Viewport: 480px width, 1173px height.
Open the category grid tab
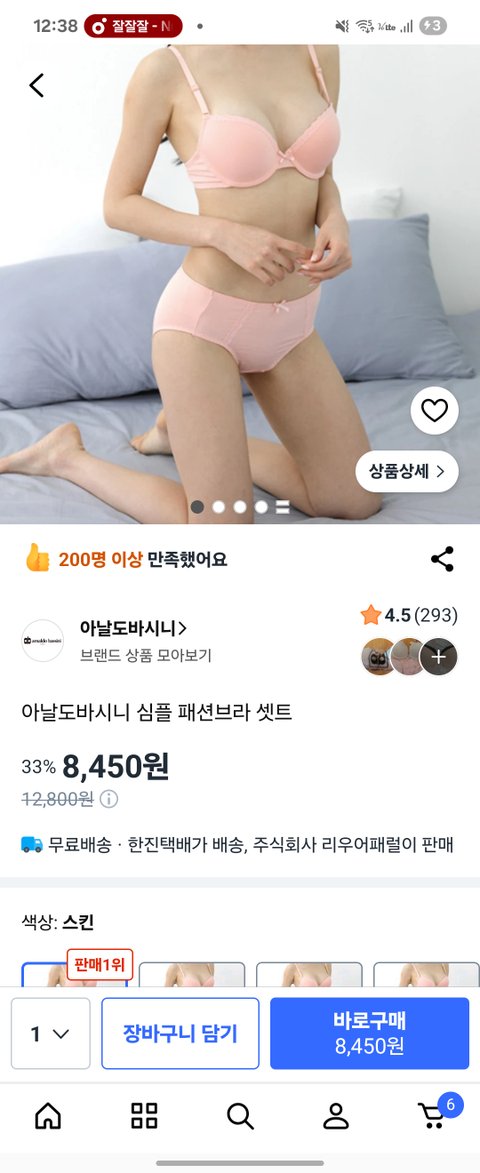144,1116
